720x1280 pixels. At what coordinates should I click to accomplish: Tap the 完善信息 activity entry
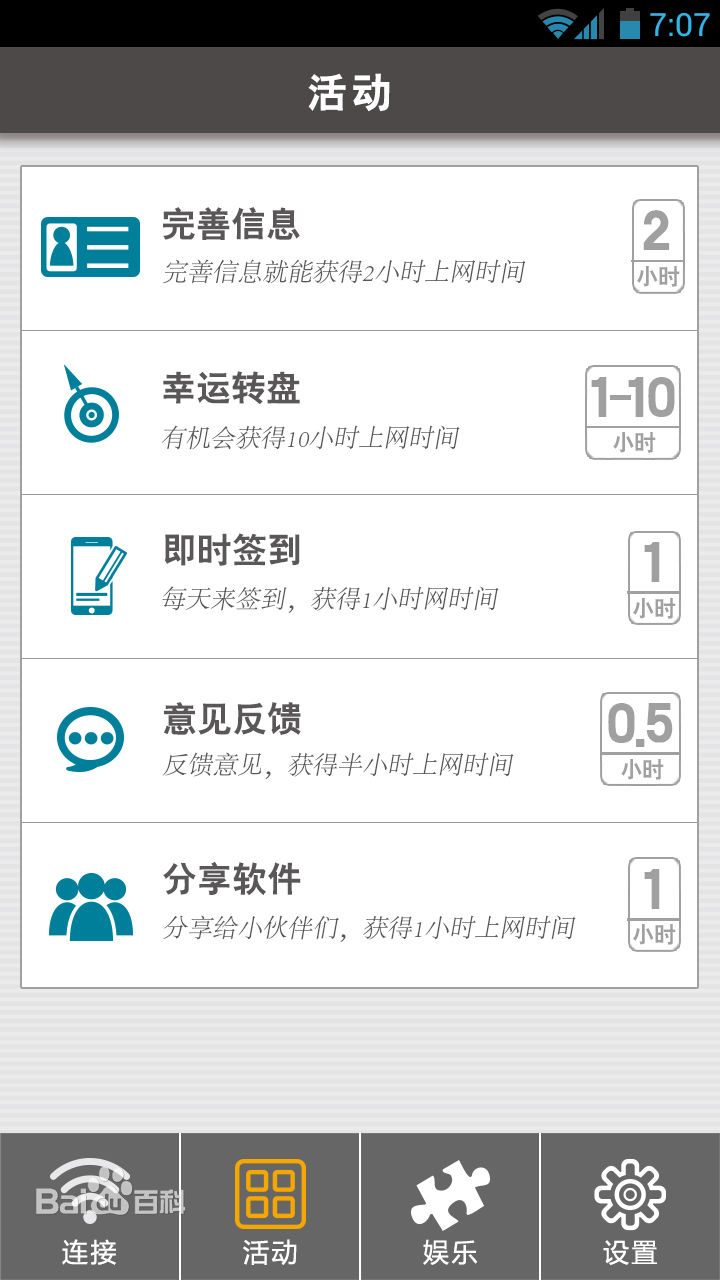pyautogui.click(x=360, y=248)
